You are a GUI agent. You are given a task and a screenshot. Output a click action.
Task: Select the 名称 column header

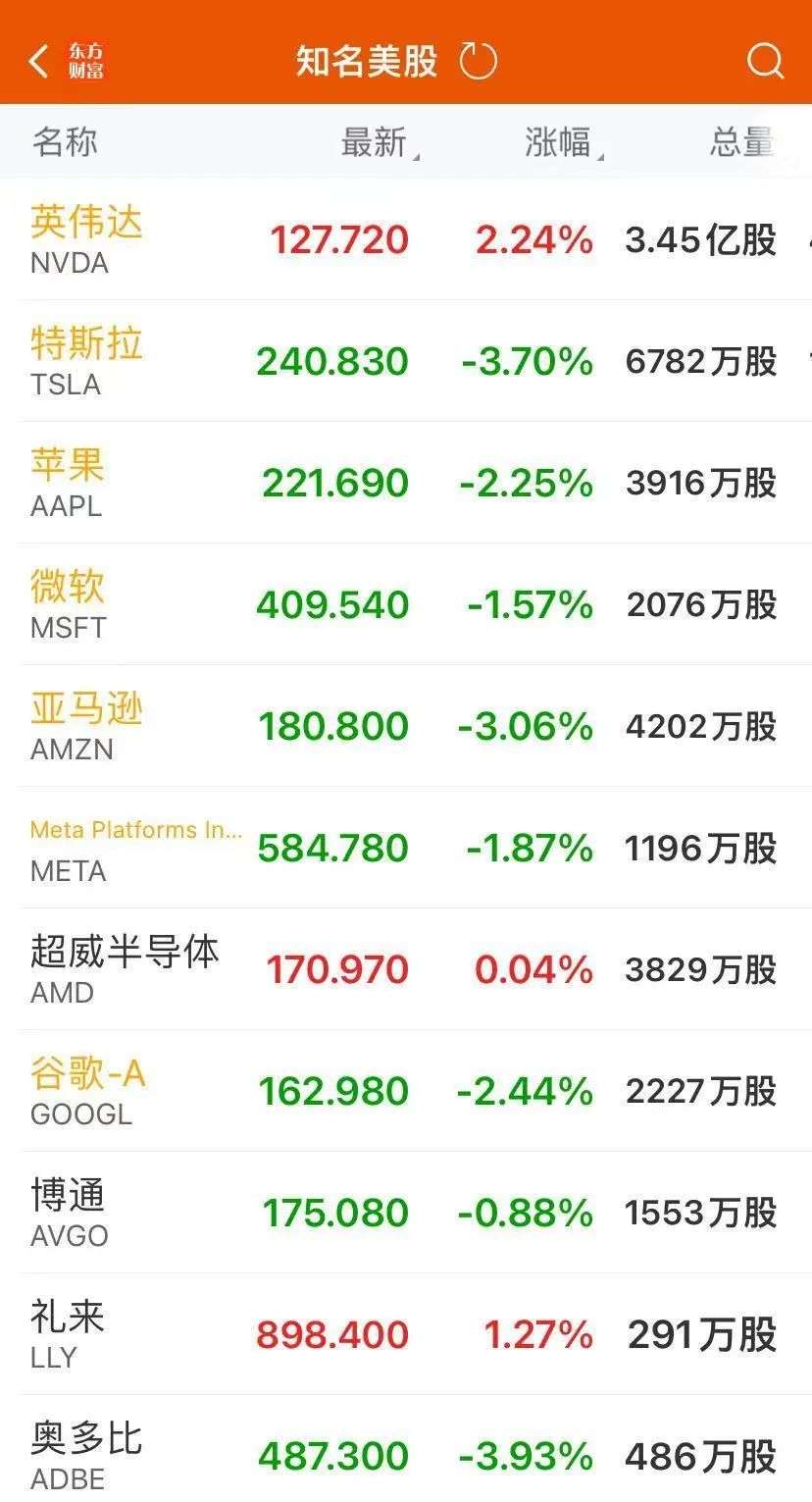pyautogui.click(x=64, y=141)
